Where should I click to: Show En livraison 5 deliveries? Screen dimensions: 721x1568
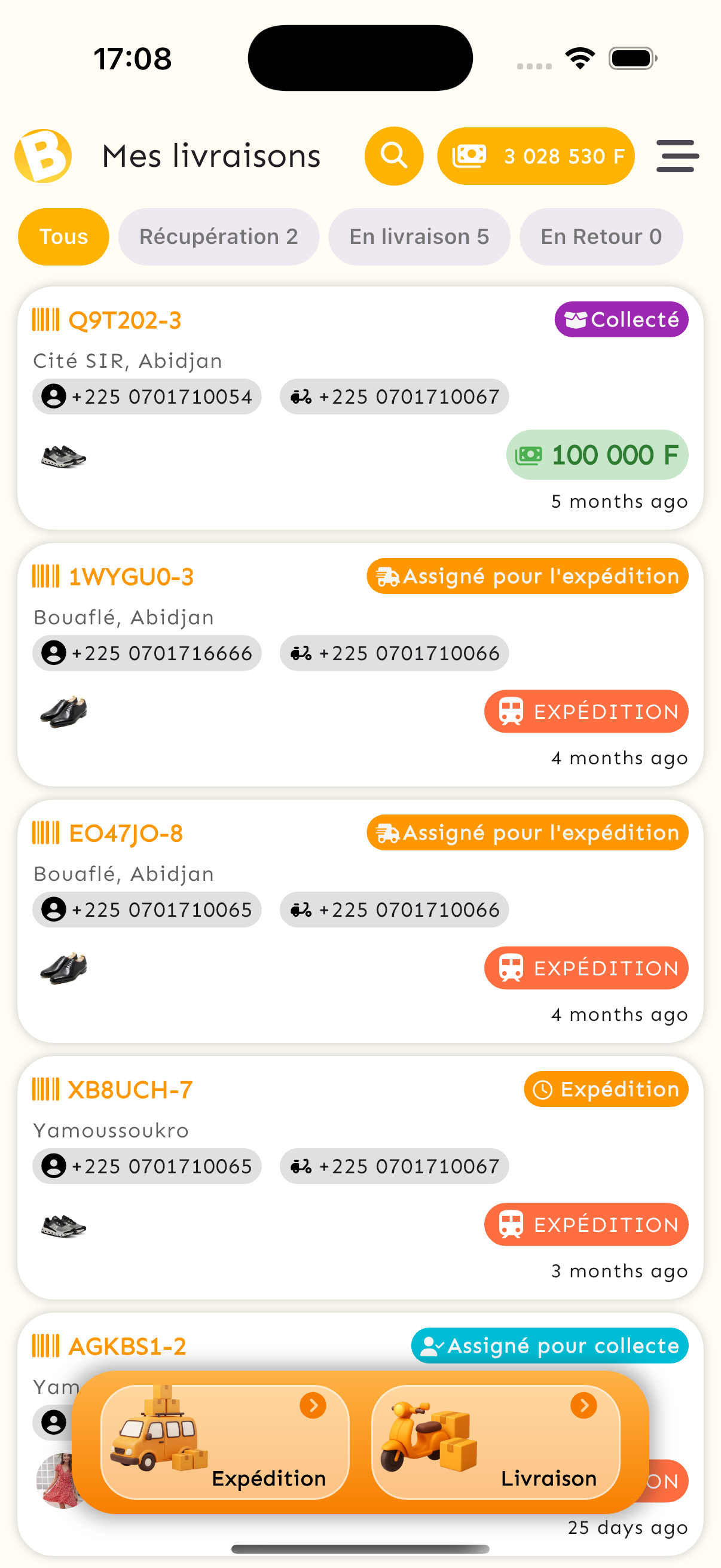pyautogui.click(x=418, y=237)
